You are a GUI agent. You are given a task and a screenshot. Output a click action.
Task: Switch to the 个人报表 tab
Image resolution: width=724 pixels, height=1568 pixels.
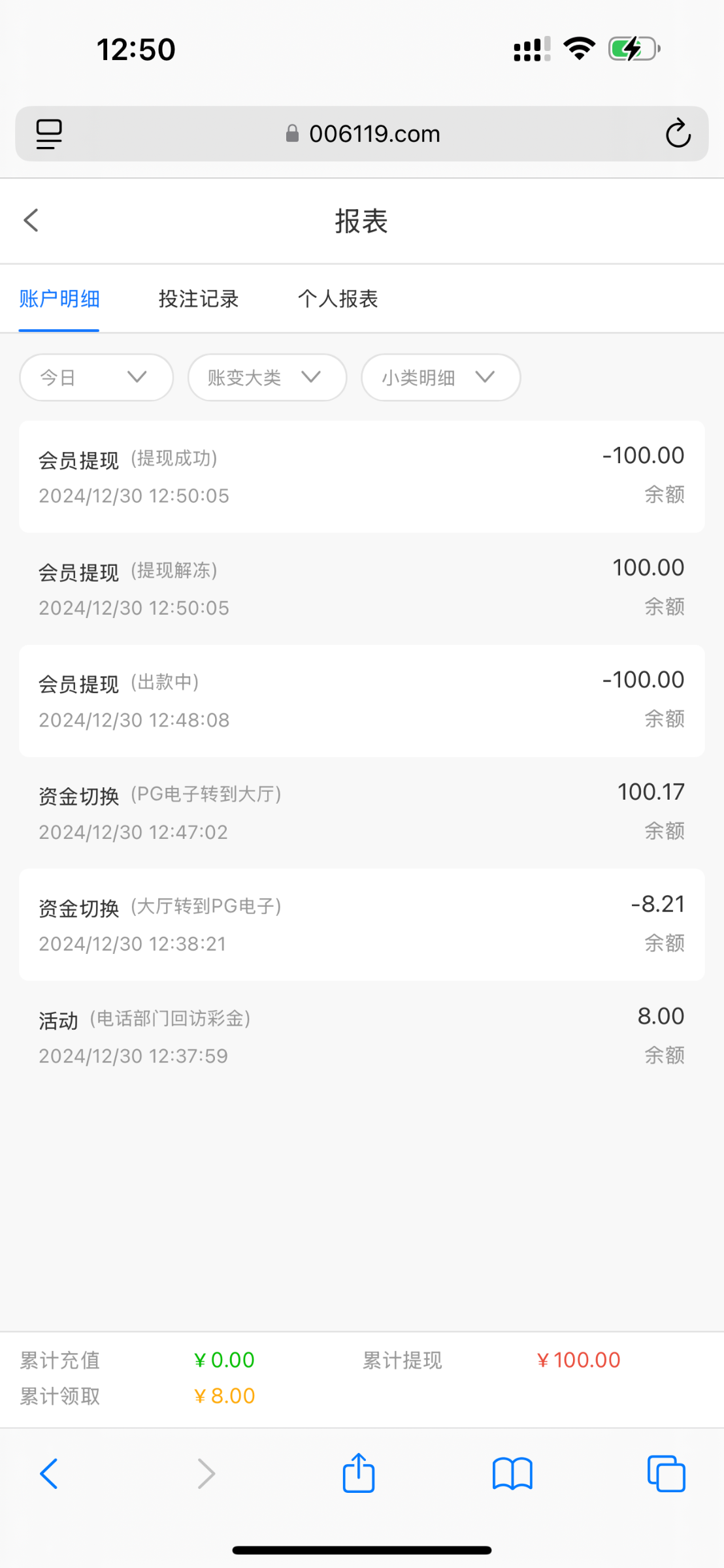pyautogui.click(x=338, y=299)
